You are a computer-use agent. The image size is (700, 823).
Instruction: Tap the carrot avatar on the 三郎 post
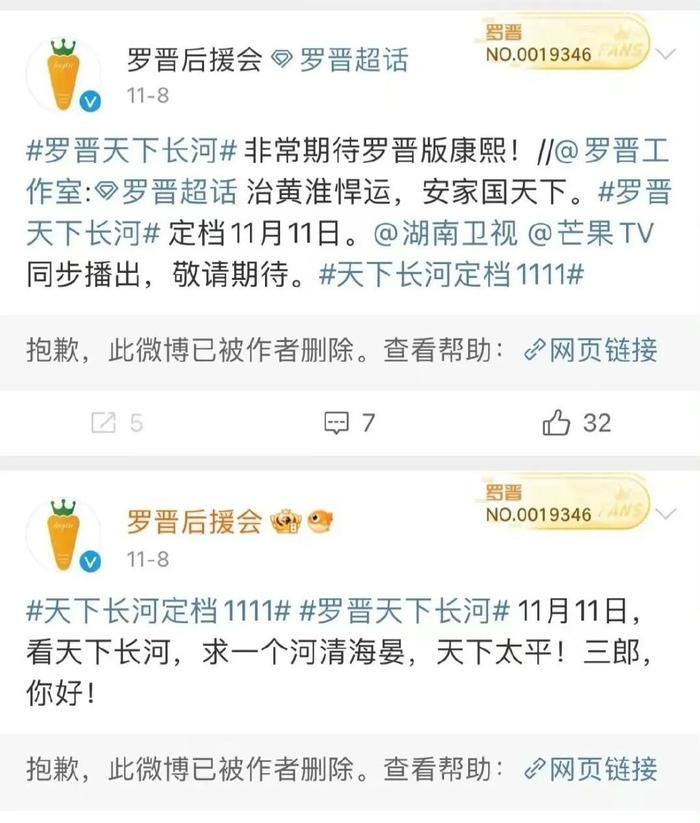(64, 536)
